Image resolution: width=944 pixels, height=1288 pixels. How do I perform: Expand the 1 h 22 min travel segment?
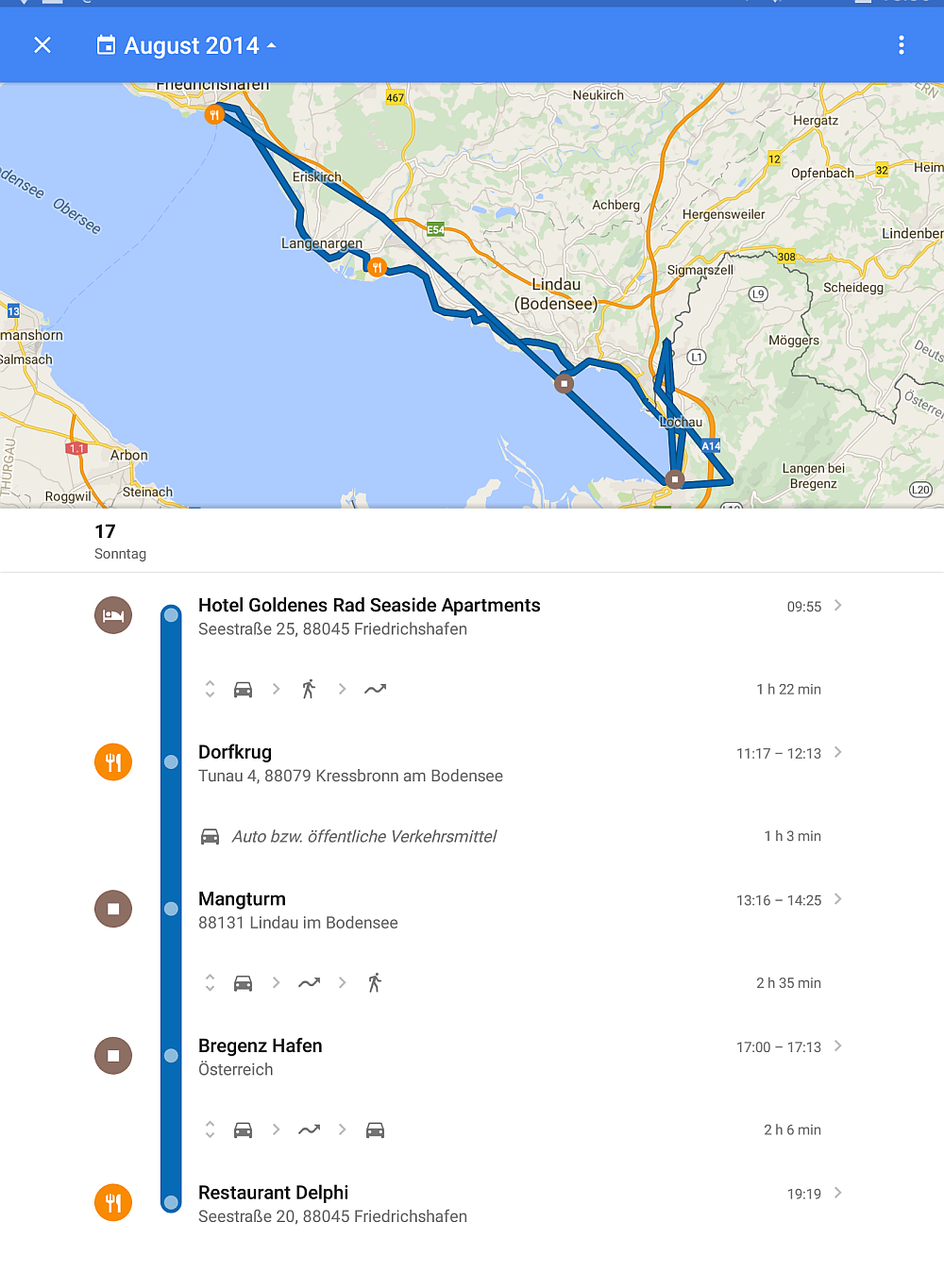click(210, 689)
